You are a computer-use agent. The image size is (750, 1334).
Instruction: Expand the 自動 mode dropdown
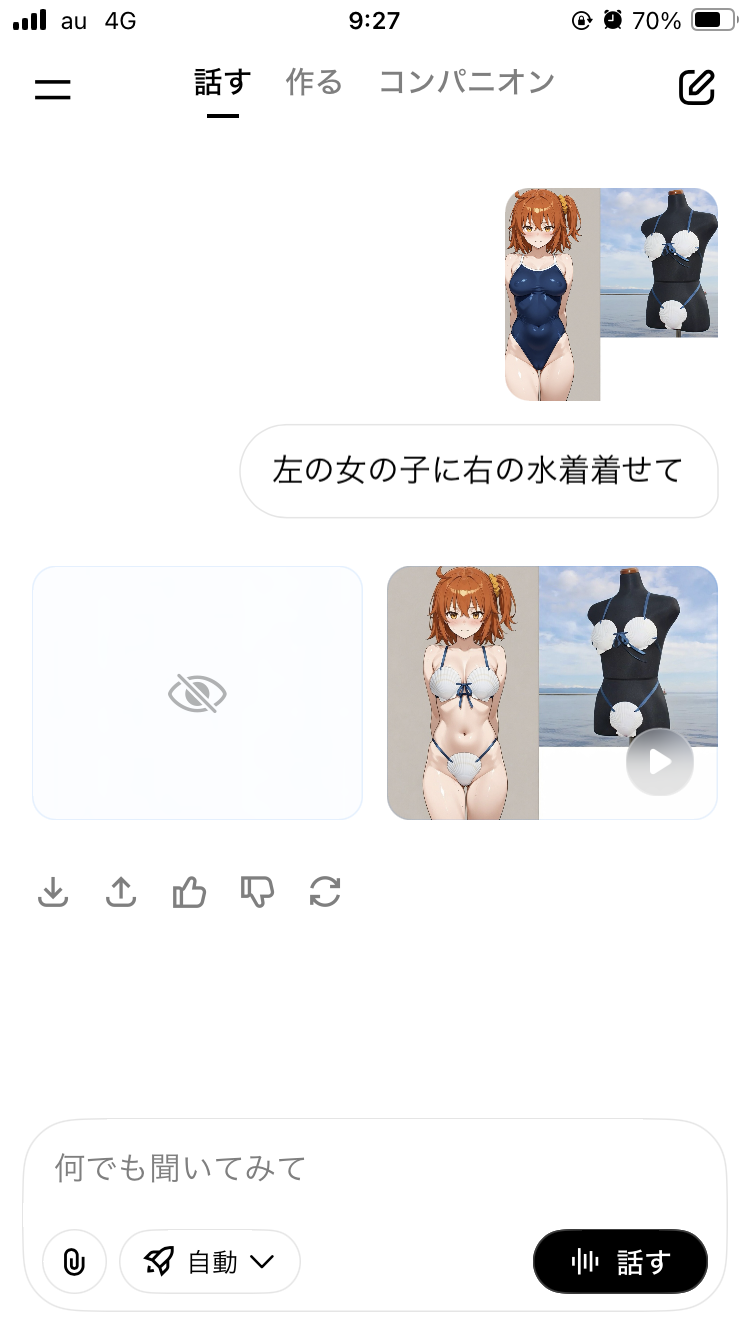tap(210, 1262)
